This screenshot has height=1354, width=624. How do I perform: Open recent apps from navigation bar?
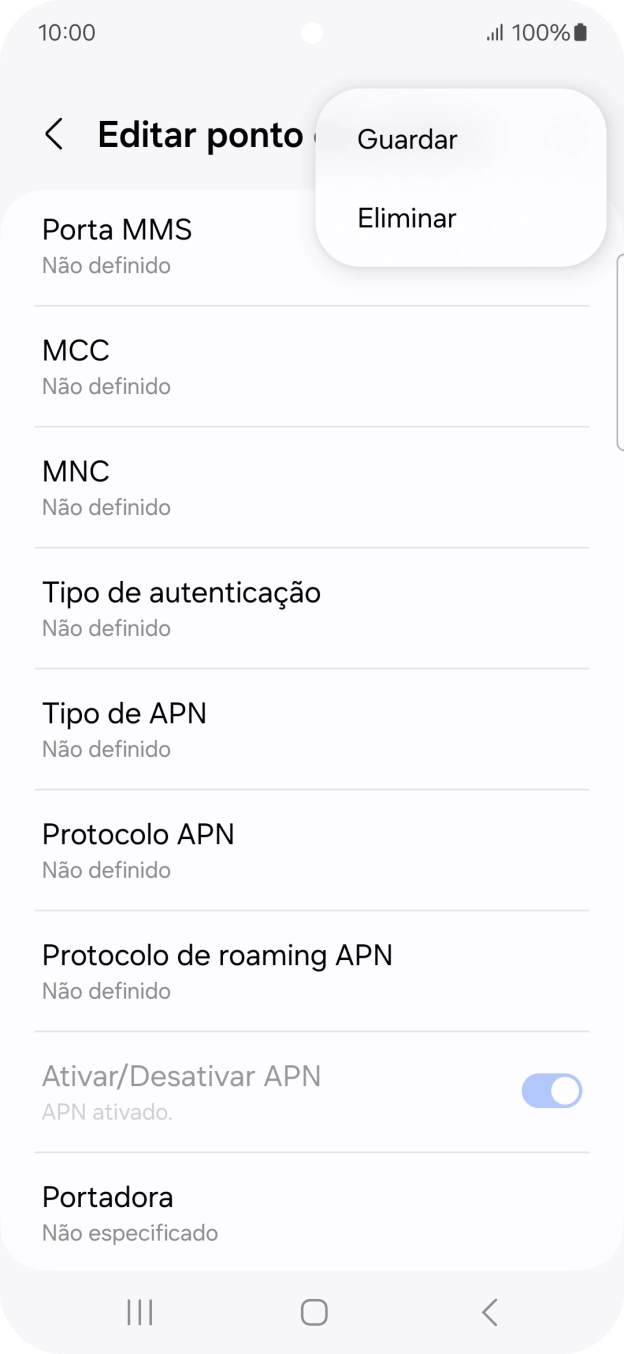(140, 1312)
